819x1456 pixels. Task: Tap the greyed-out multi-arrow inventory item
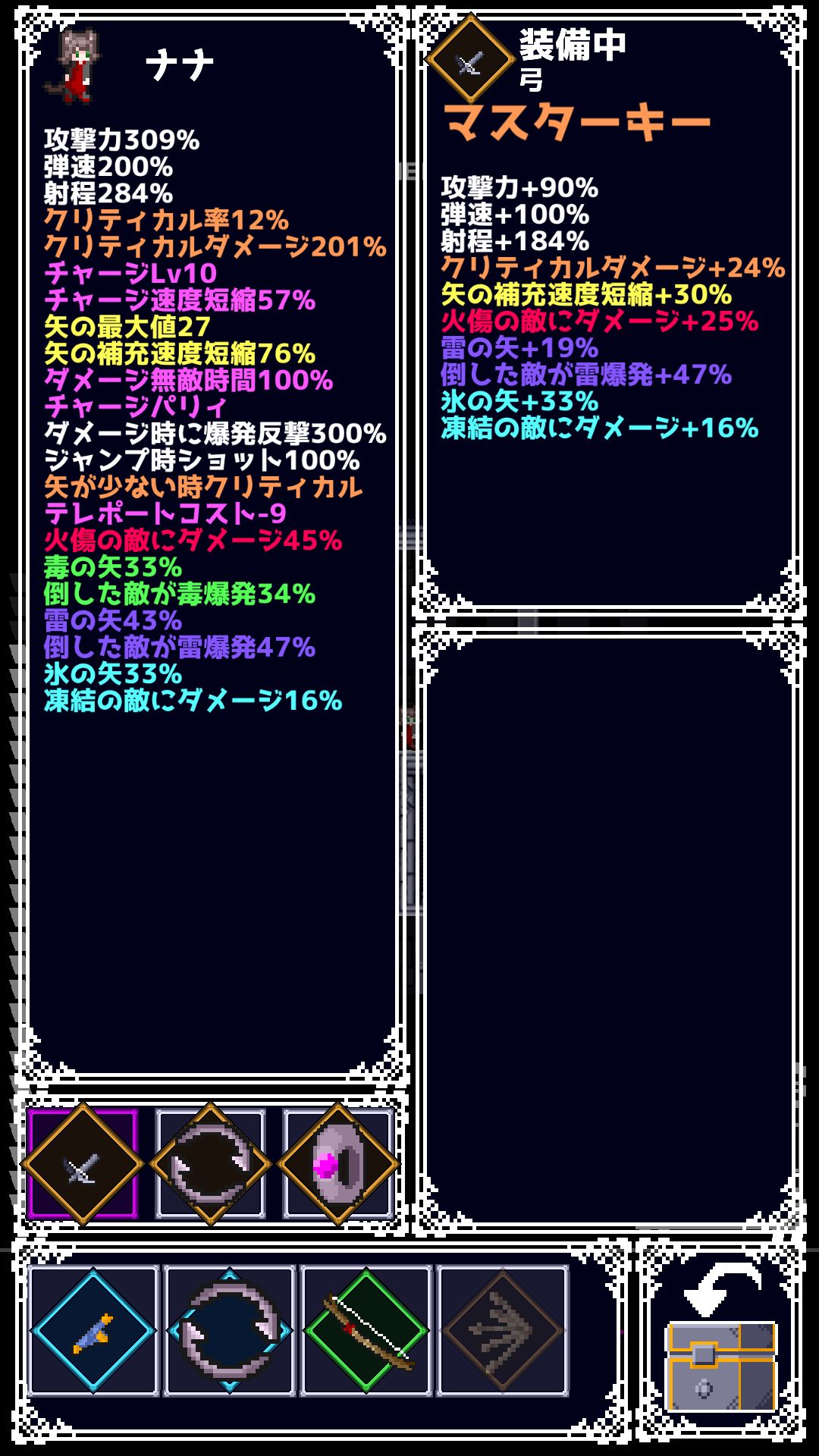[503, 1330]
